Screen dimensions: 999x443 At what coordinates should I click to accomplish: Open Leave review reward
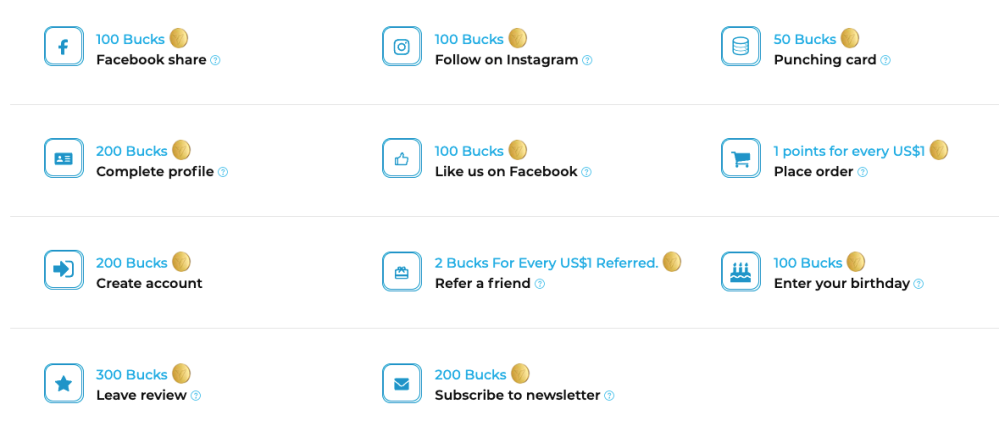click(64, 383)
